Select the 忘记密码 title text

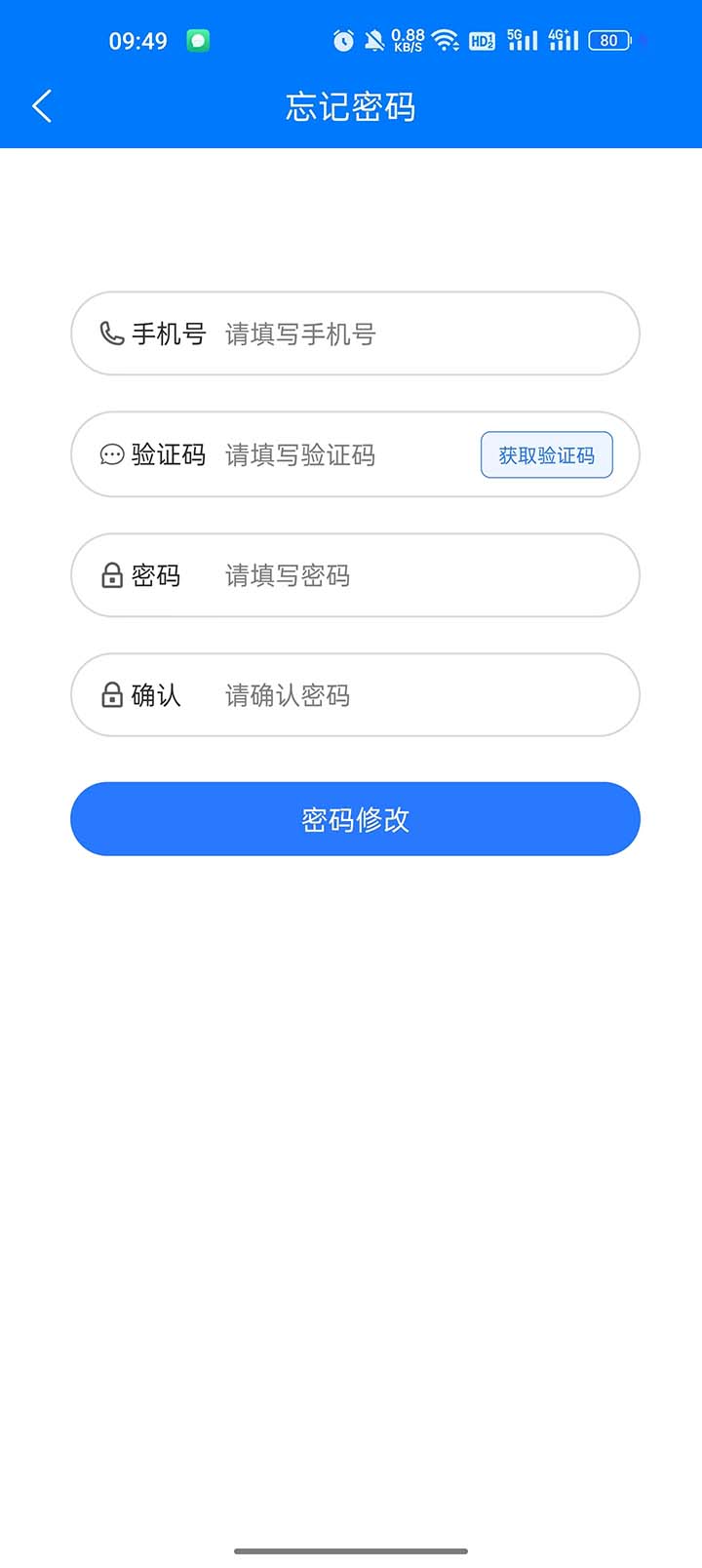(350, 105)
